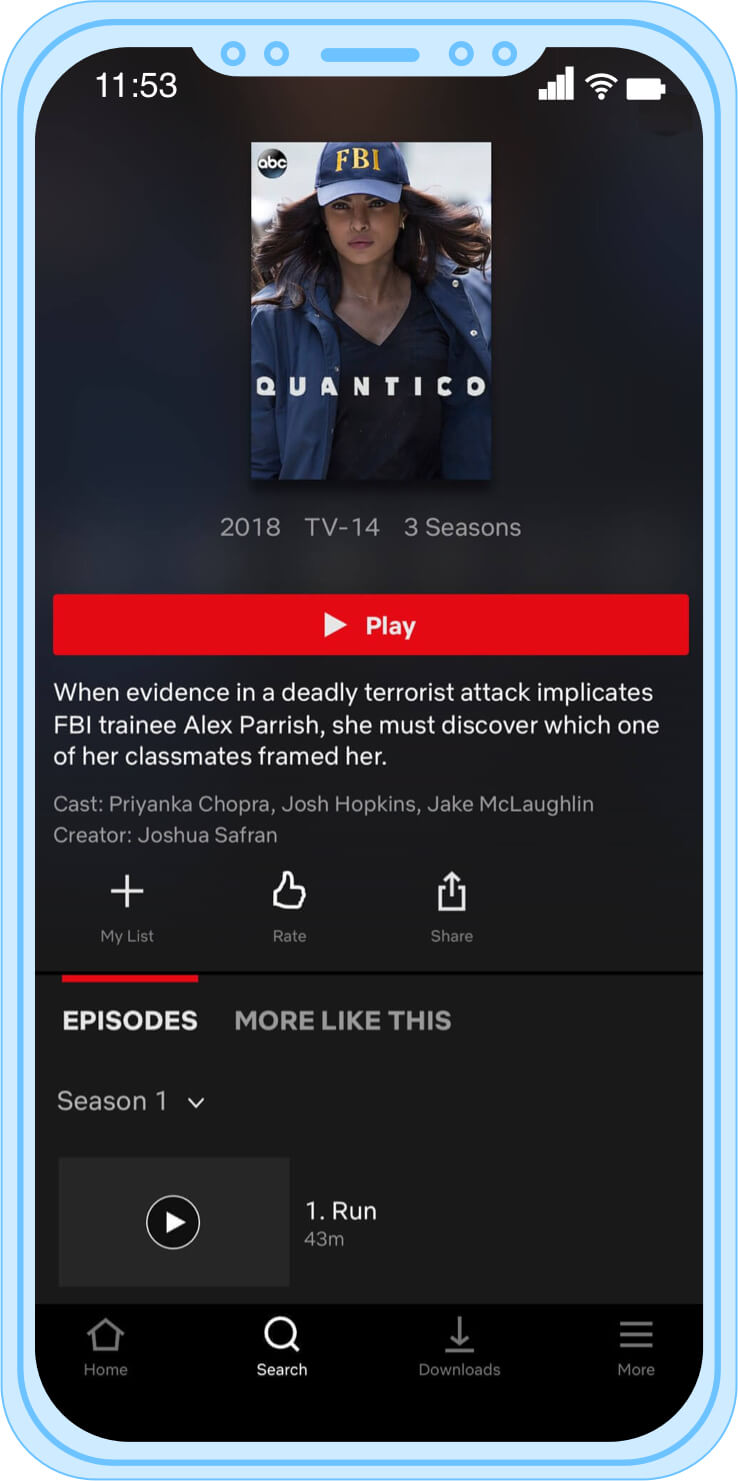Select the Episodes tab
Viewport: 738px width, 1481px height.
click(130, 1020)
